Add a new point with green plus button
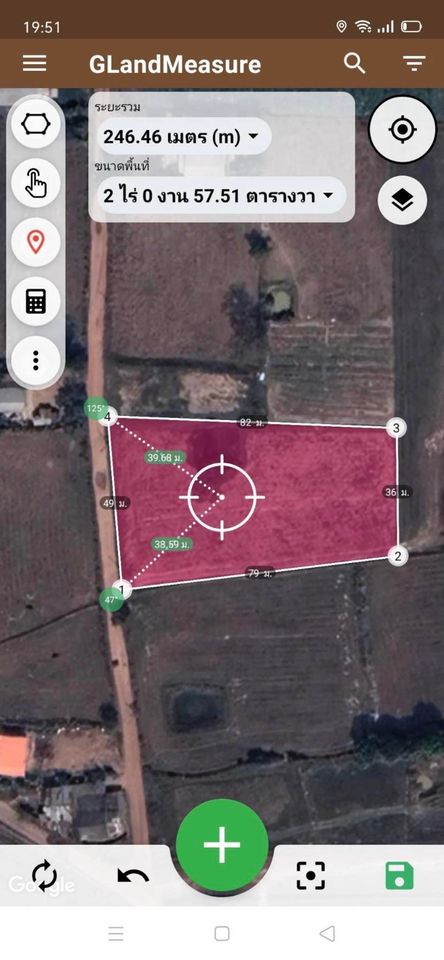The image size is (444, 960). coord(222,845)
